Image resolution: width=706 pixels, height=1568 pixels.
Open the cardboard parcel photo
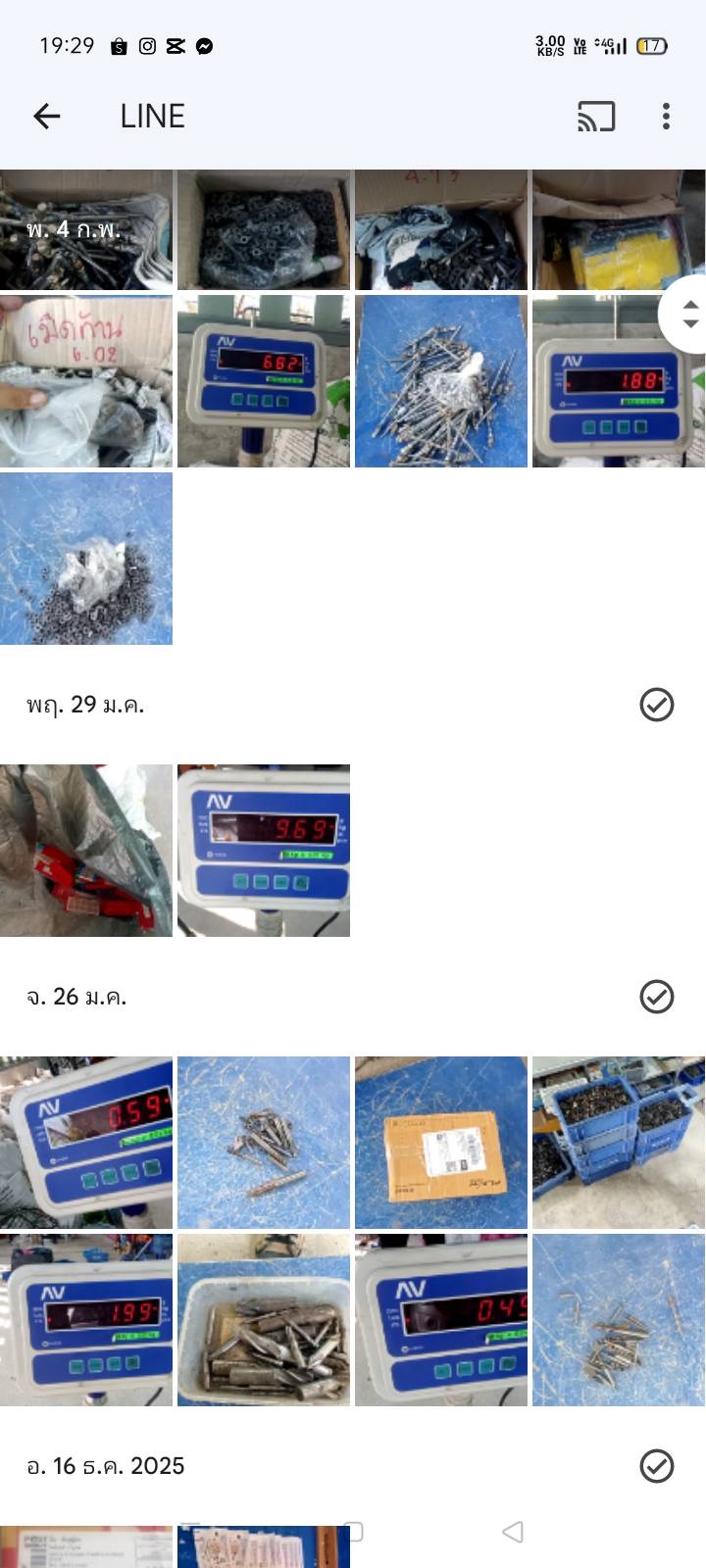click(x=440, y=1143)
